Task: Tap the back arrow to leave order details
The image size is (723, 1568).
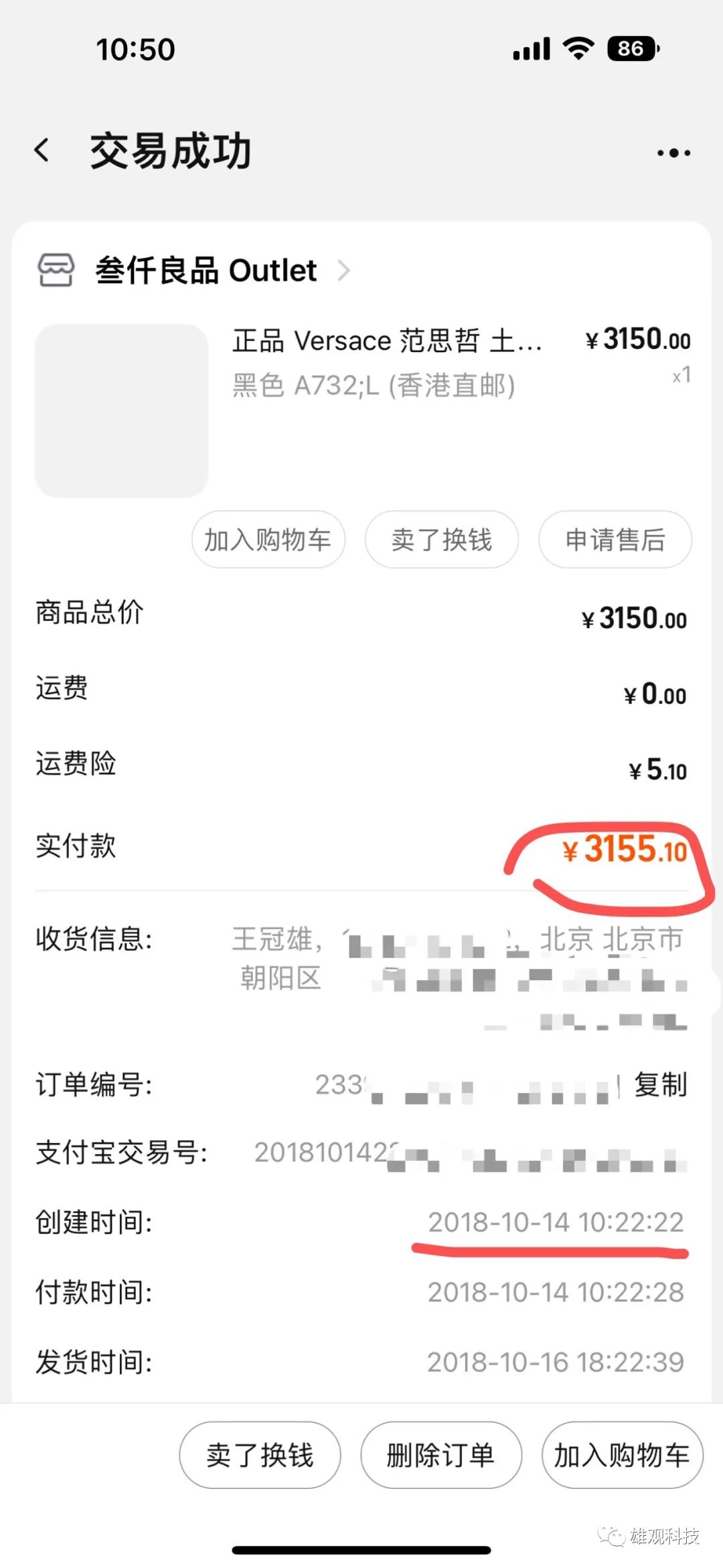Action: [42, 149]
